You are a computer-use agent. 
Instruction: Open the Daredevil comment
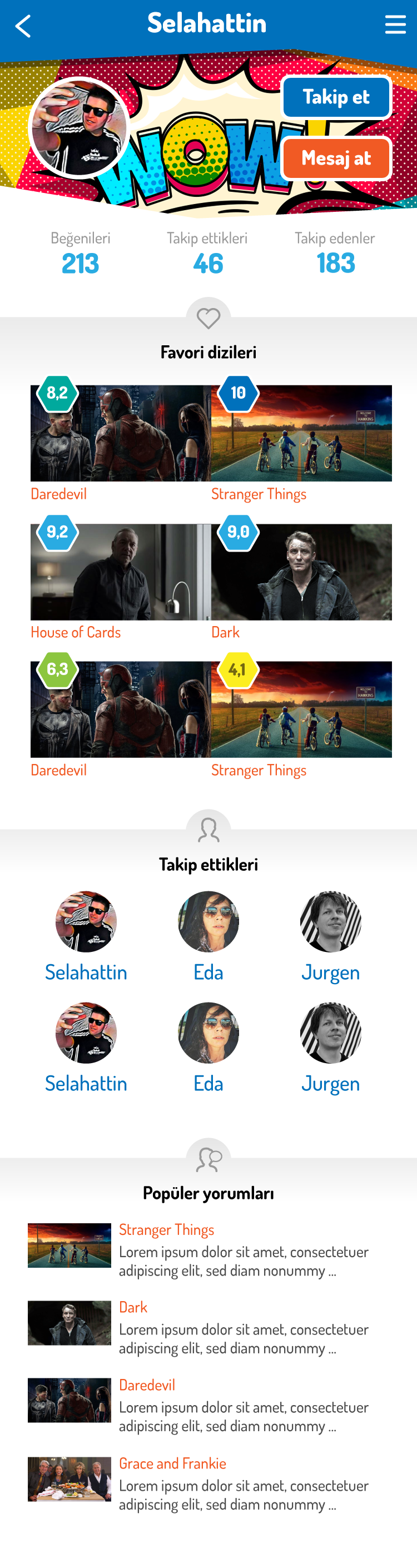click(207, 1406)
